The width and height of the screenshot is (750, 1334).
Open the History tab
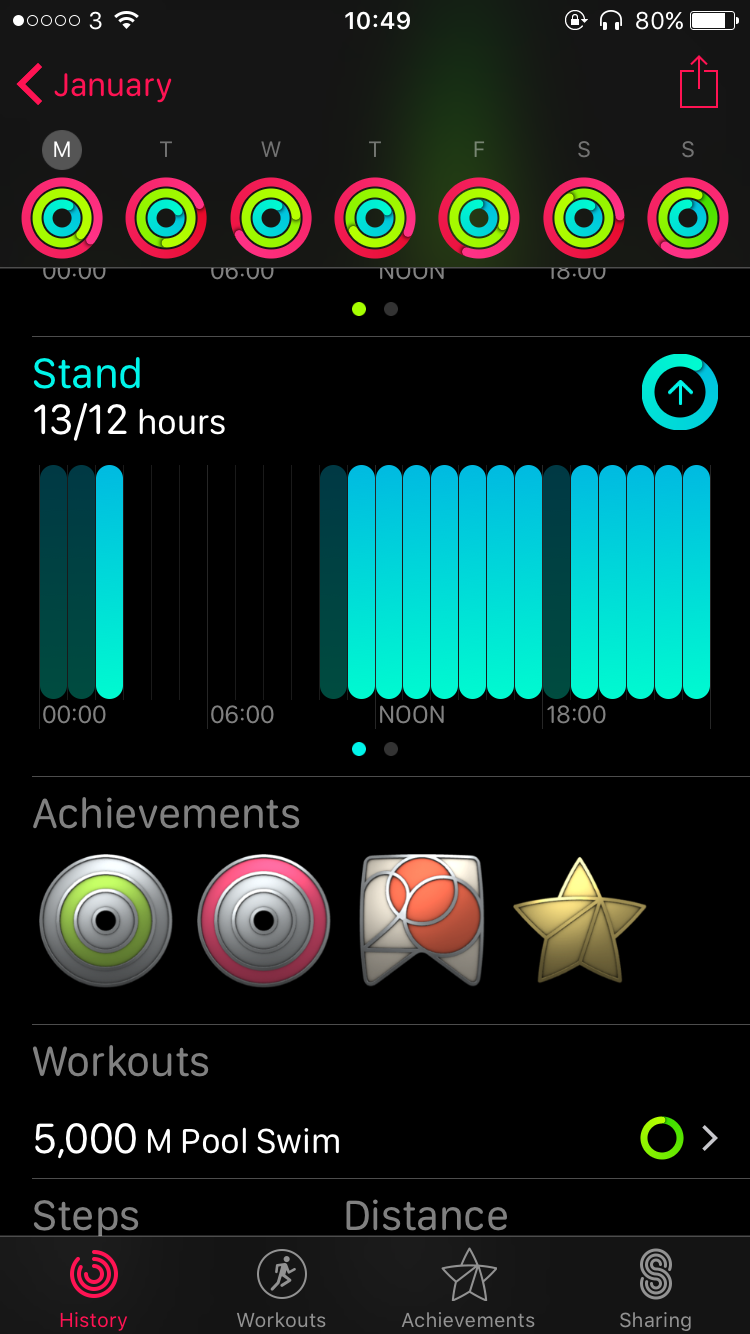click(x=93, y=1289)
